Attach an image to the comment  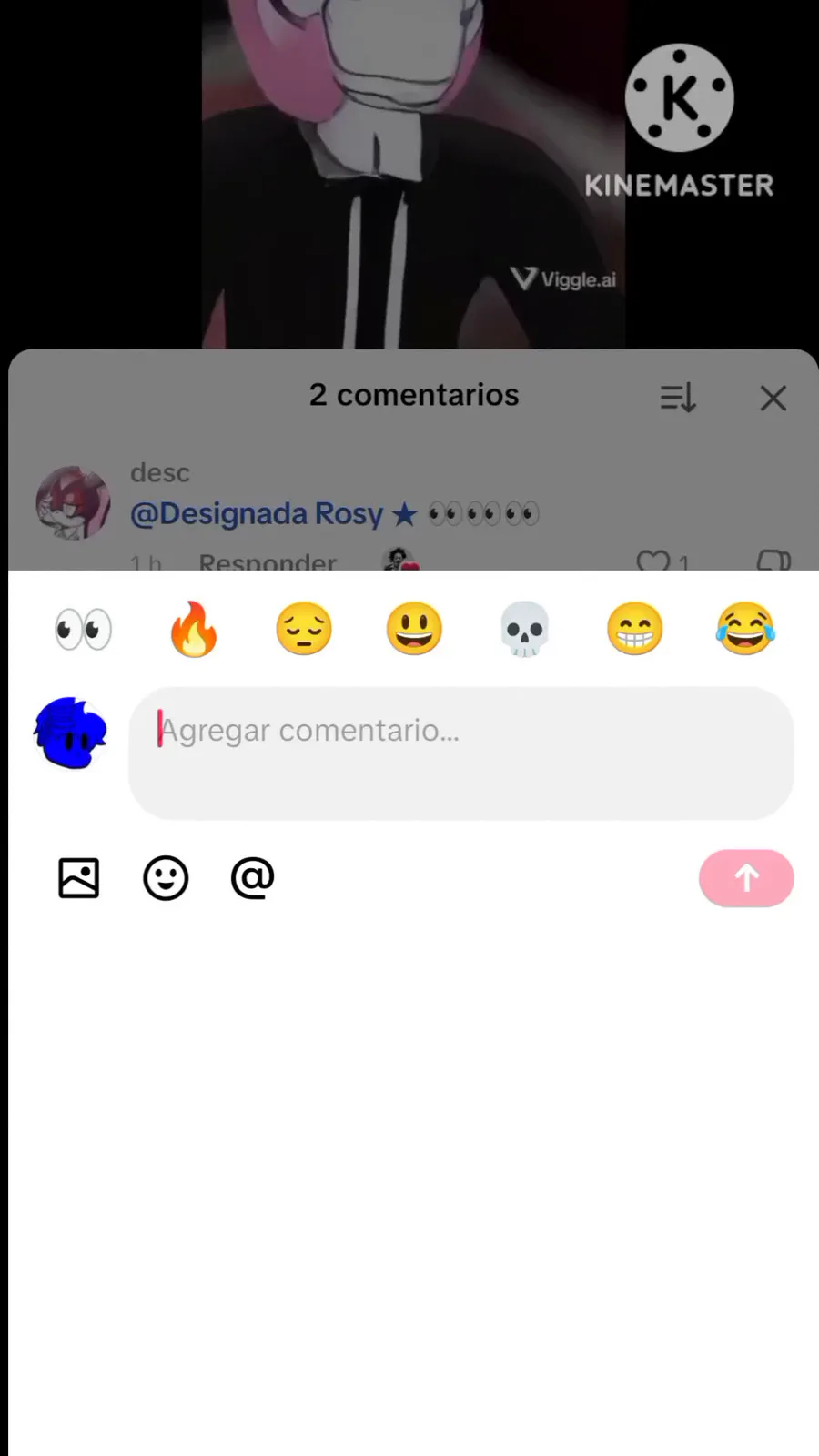pos(79,878)
